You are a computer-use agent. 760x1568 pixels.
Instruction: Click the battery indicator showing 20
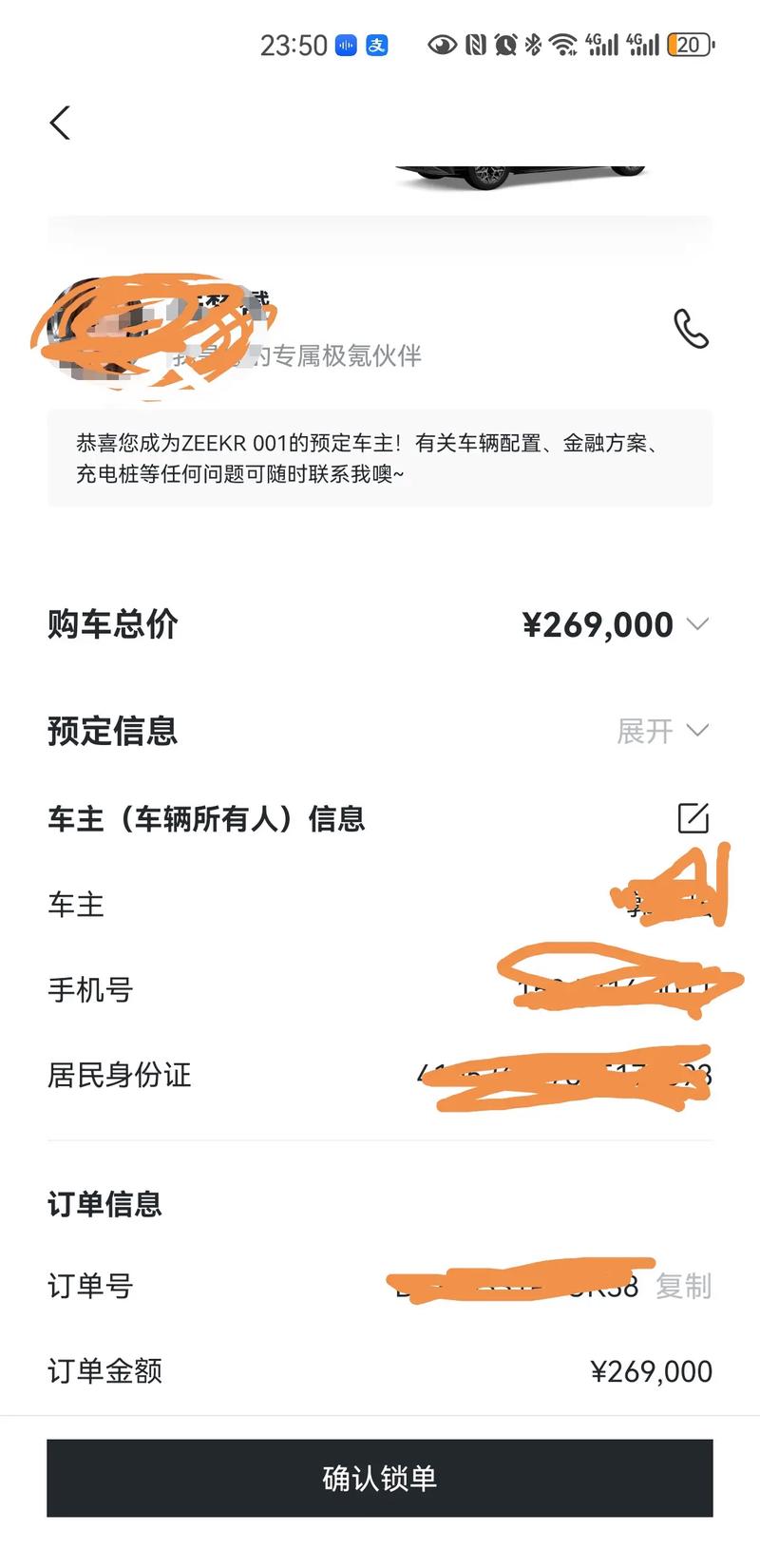(x=690, y=44)
